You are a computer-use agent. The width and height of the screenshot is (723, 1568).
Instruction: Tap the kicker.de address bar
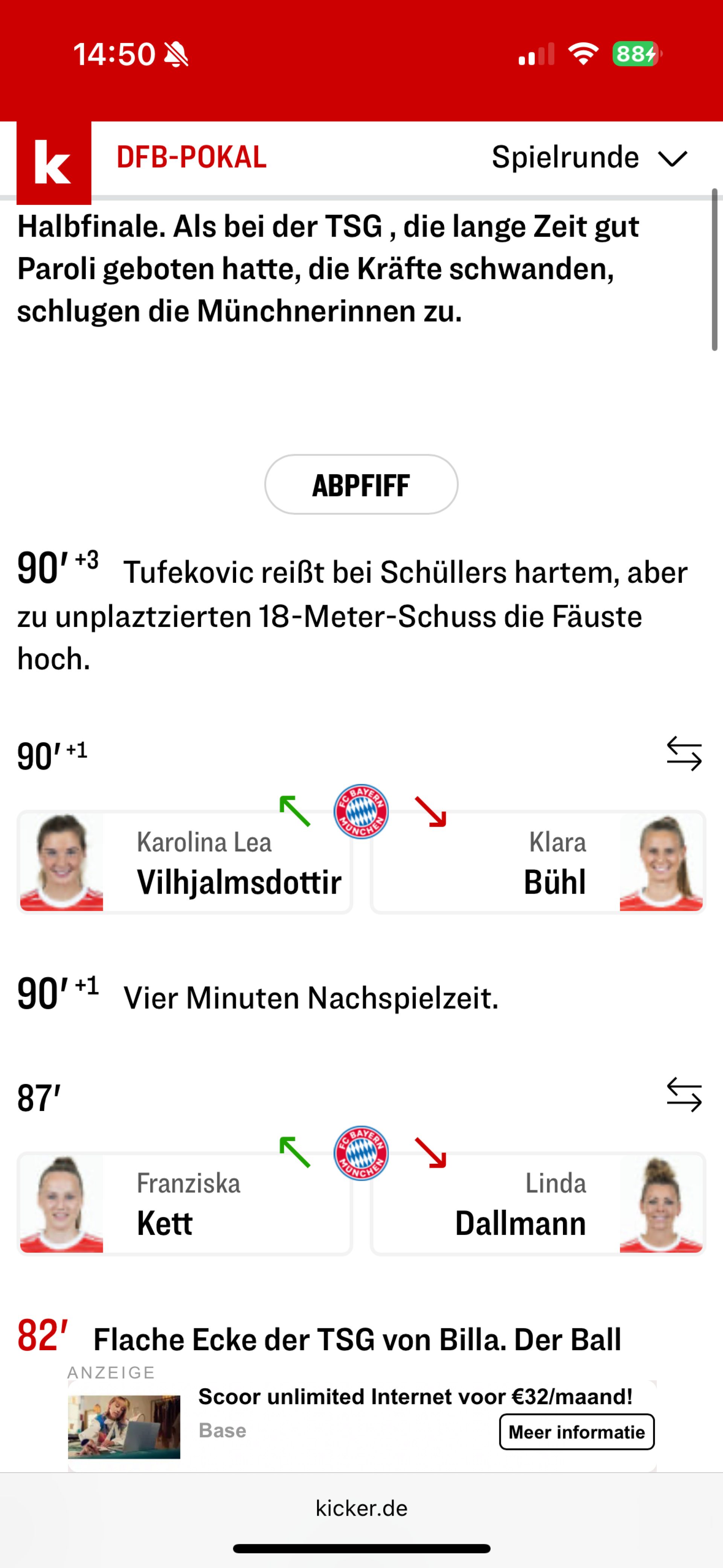361,1508
